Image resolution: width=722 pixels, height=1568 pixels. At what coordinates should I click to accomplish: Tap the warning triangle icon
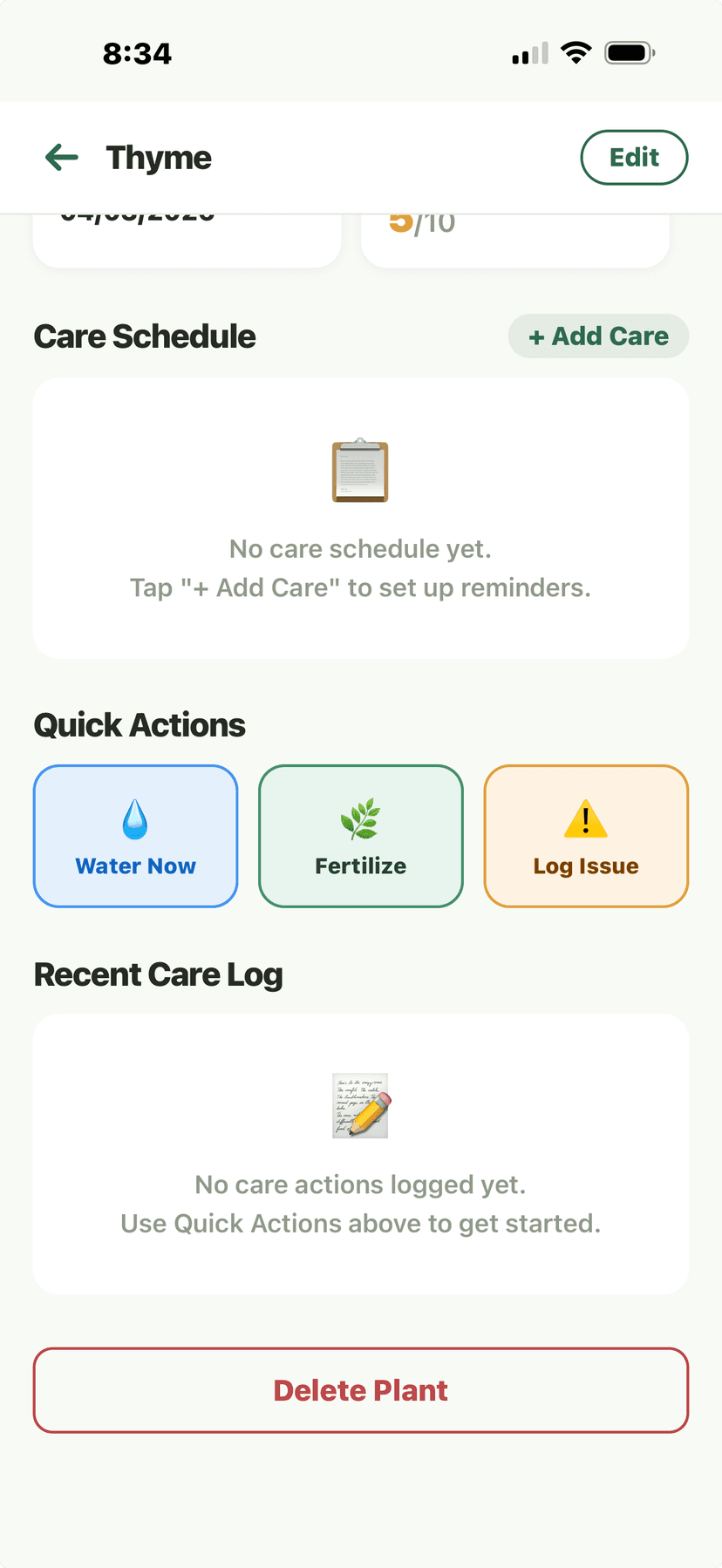(x=585, y=816)
